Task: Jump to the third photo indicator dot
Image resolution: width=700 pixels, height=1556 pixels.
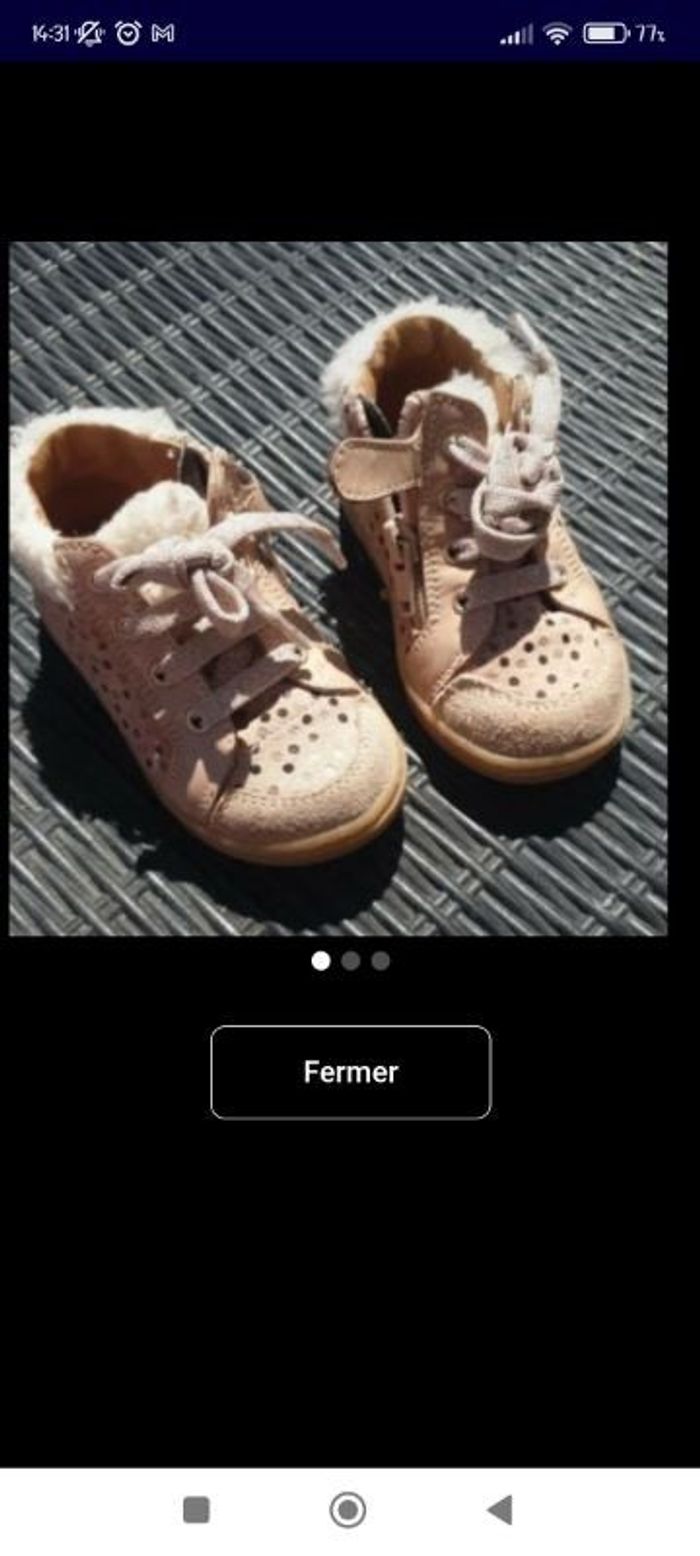Action: click(381, 961)
